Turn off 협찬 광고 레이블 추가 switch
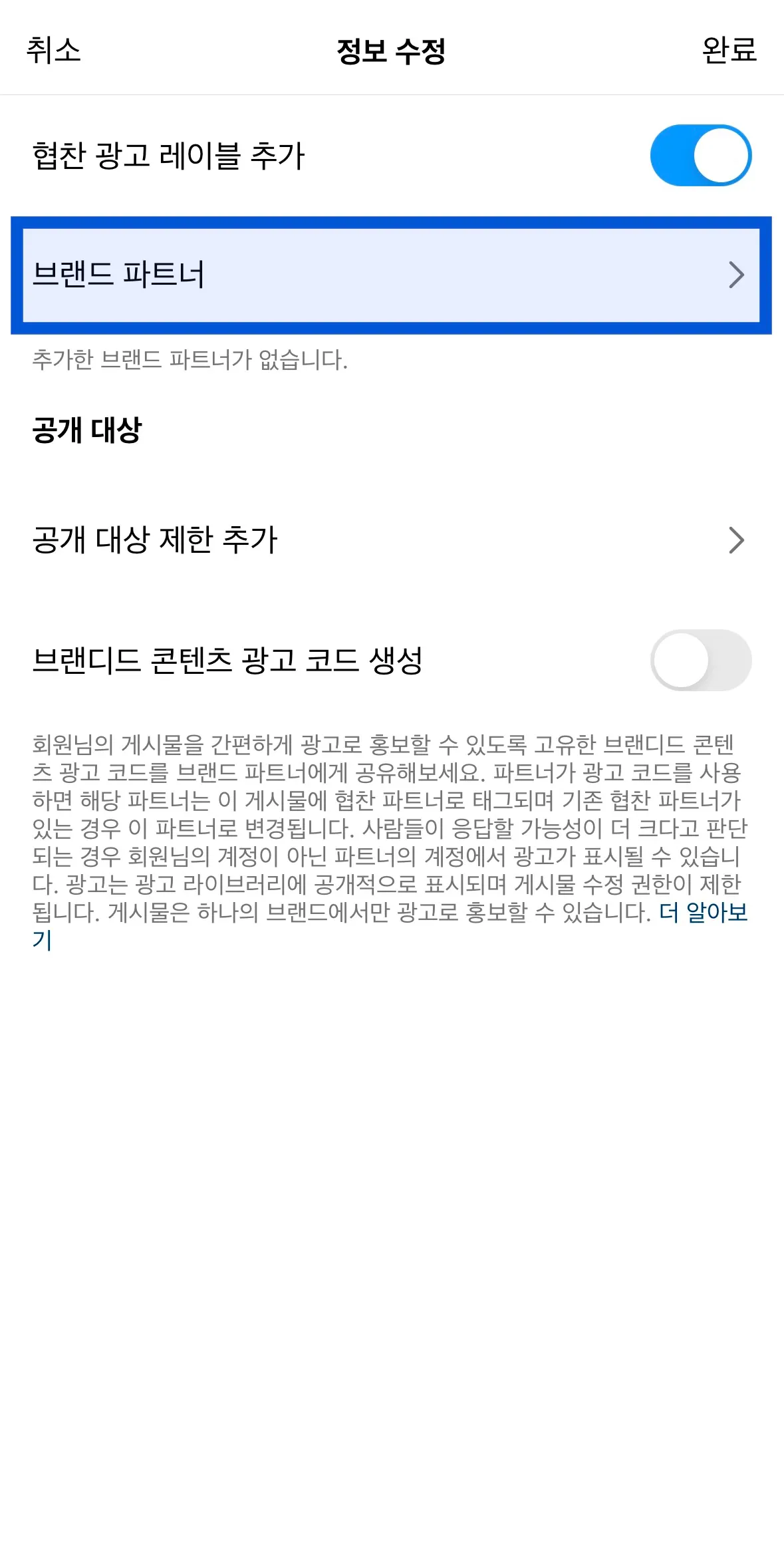The width and height of the screenshot is (784, 1542). pyautogui.click(x=700, y=156)
